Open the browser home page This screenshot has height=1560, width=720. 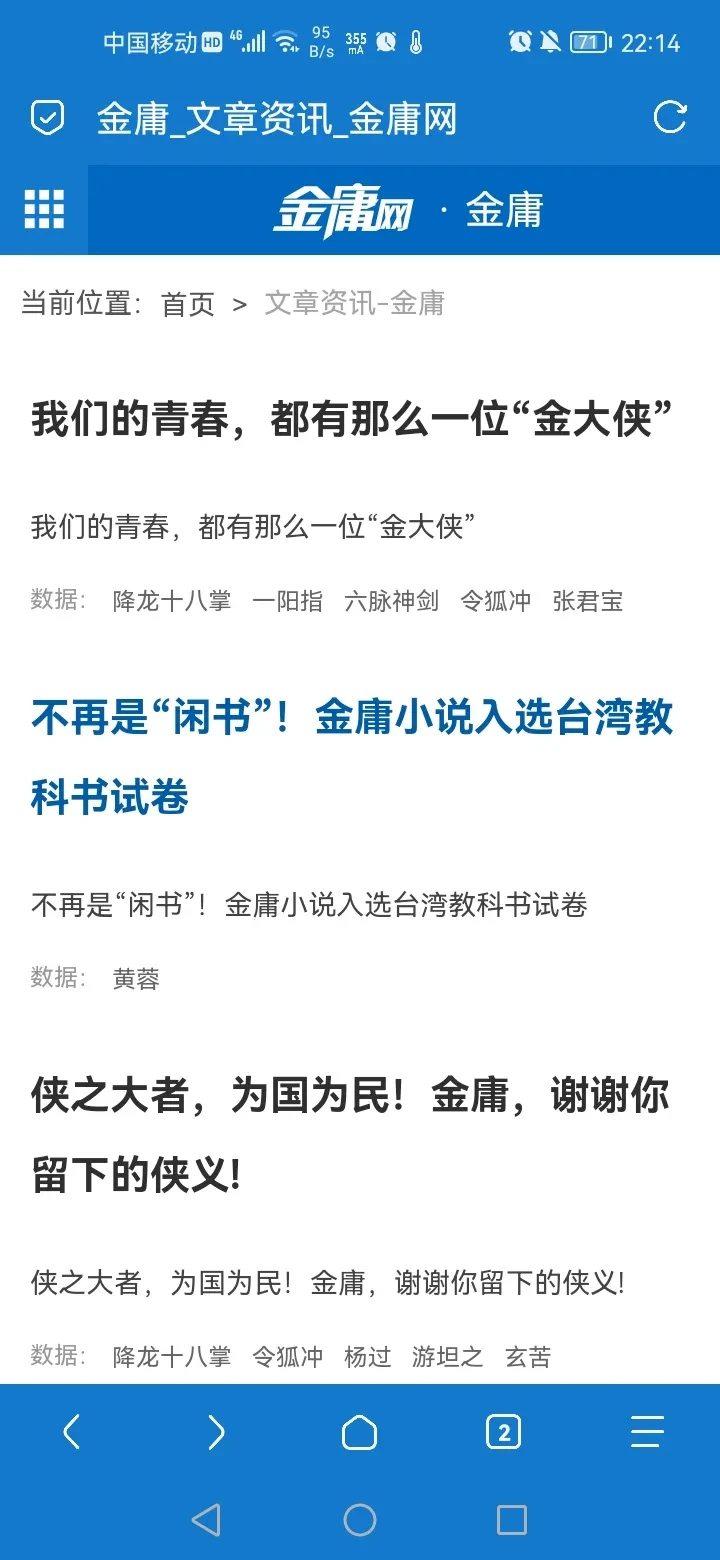(x=360, y=1433)
